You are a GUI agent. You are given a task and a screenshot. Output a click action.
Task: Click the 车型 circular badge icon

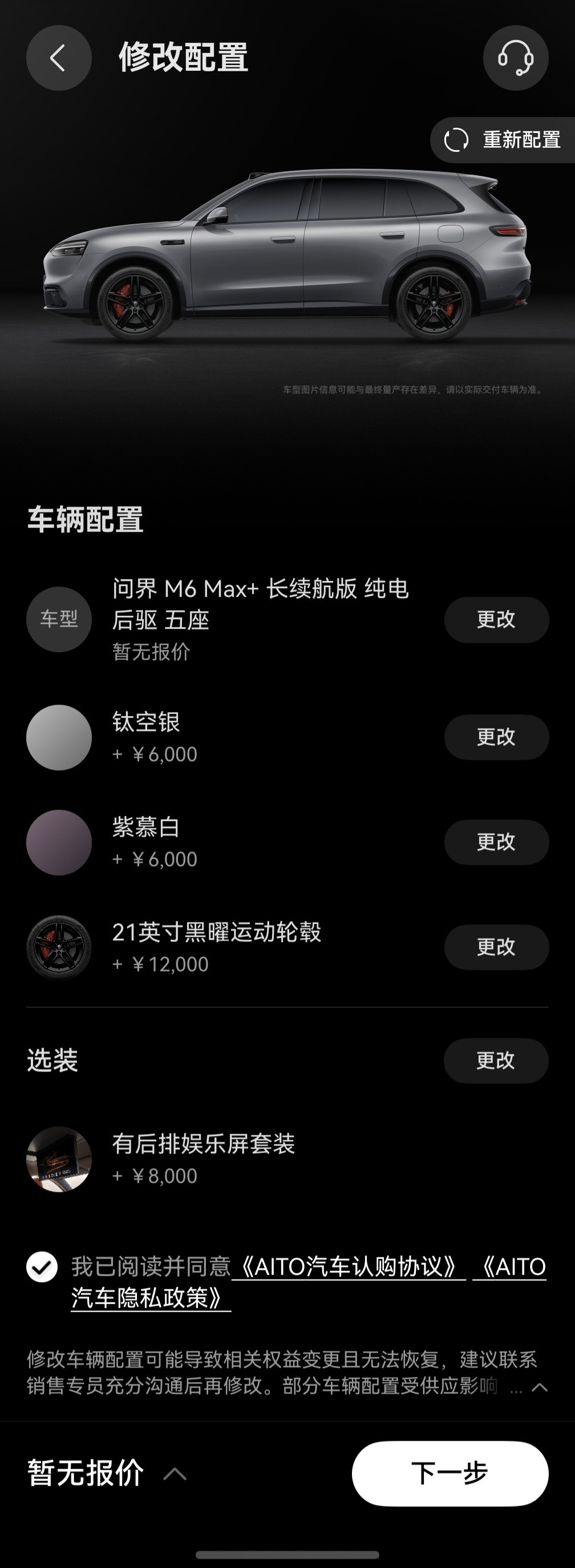click(58, 619)
